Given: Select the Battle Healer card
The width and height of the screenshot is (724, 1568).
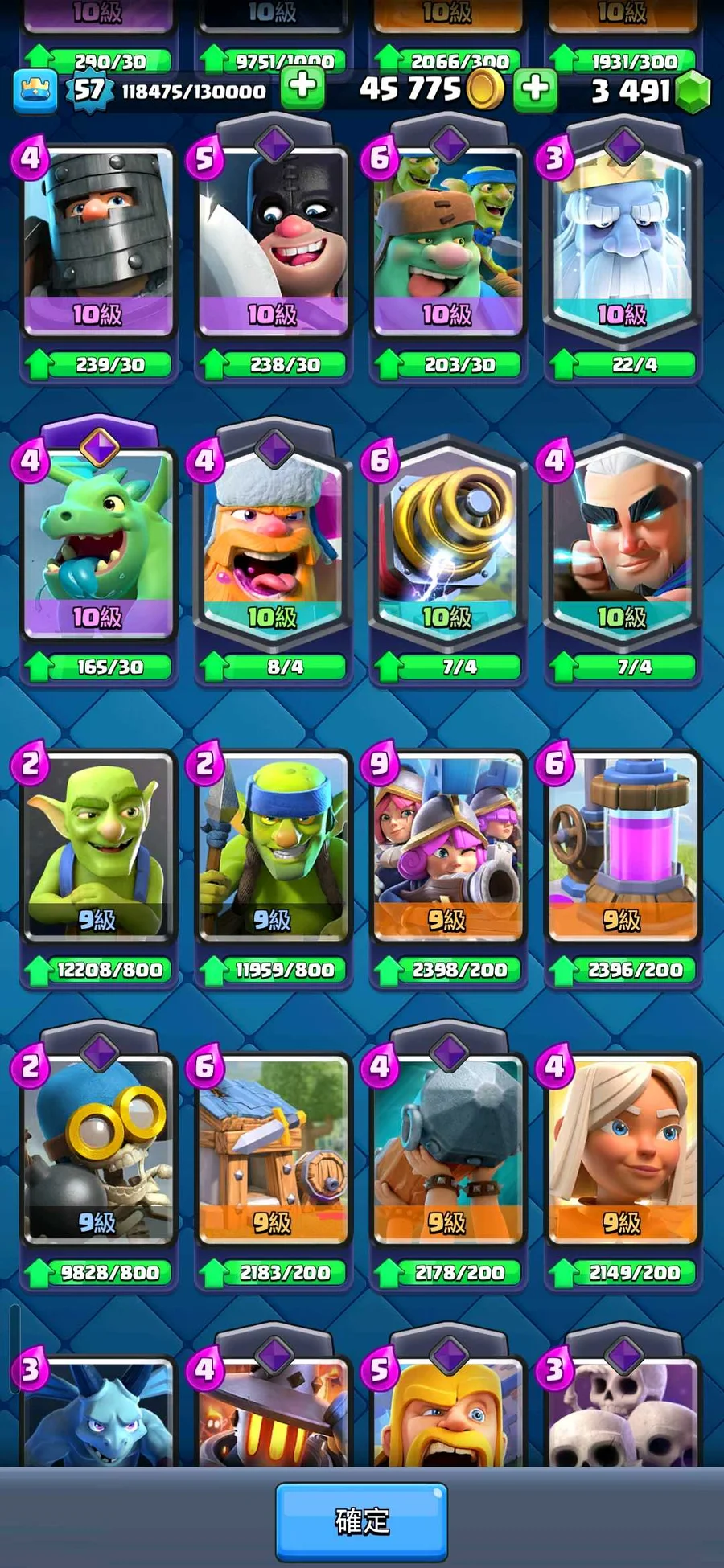Looking at the screenshot, I should coord(623,1150).
